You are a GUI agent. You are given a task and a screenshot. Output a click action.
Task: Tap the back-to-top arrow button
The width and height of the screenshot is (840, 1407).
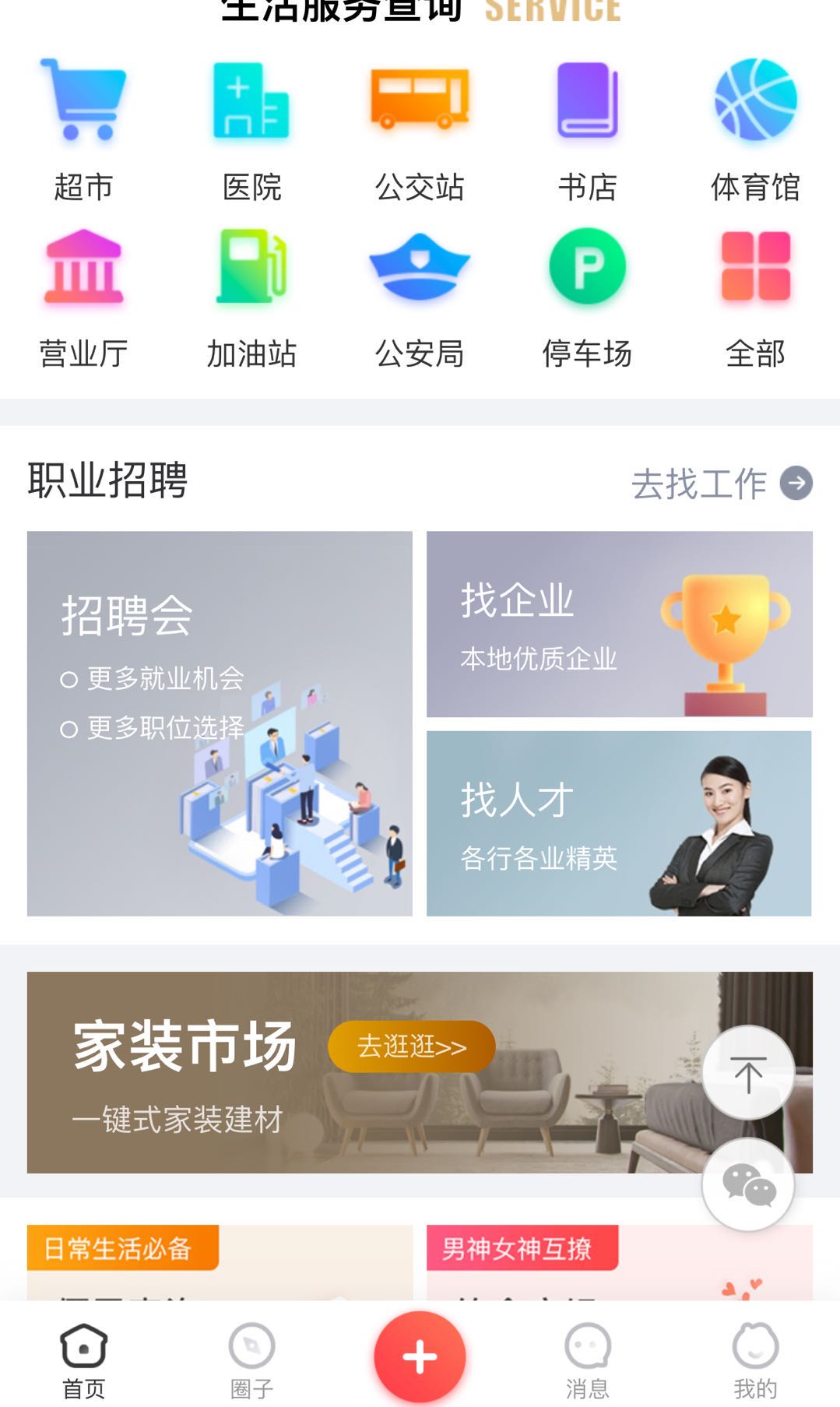click(x=748, y=1073)
